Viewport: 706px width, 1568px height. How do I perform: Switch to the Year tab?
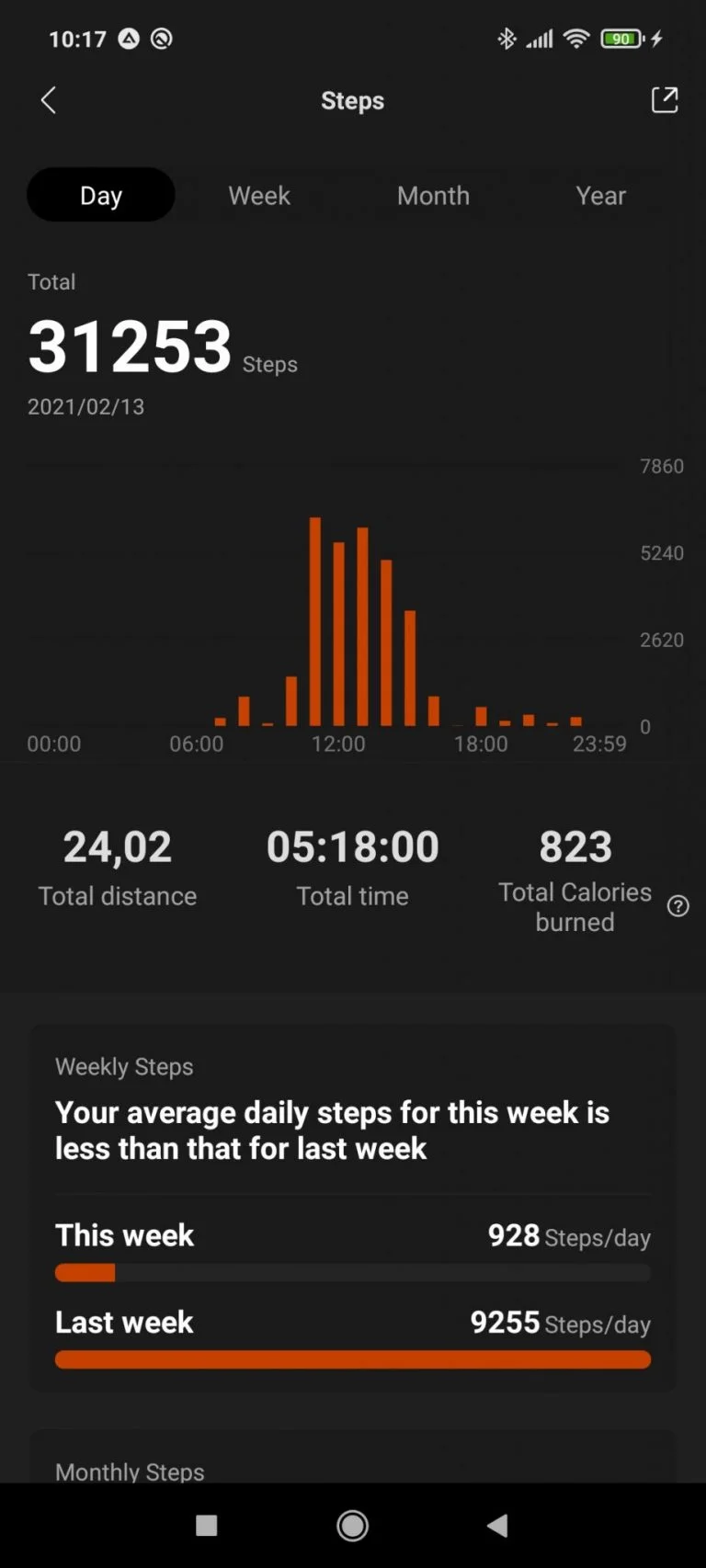click(600, 195)
